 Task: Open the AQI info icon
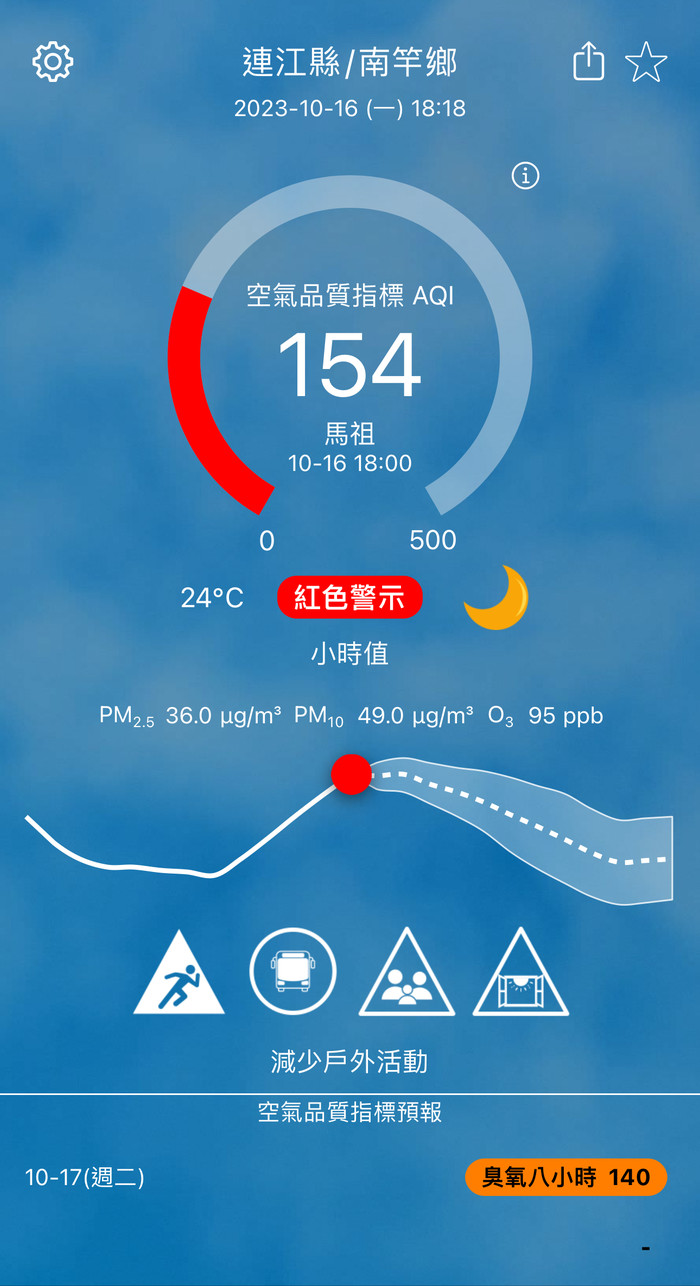point(525,176)
